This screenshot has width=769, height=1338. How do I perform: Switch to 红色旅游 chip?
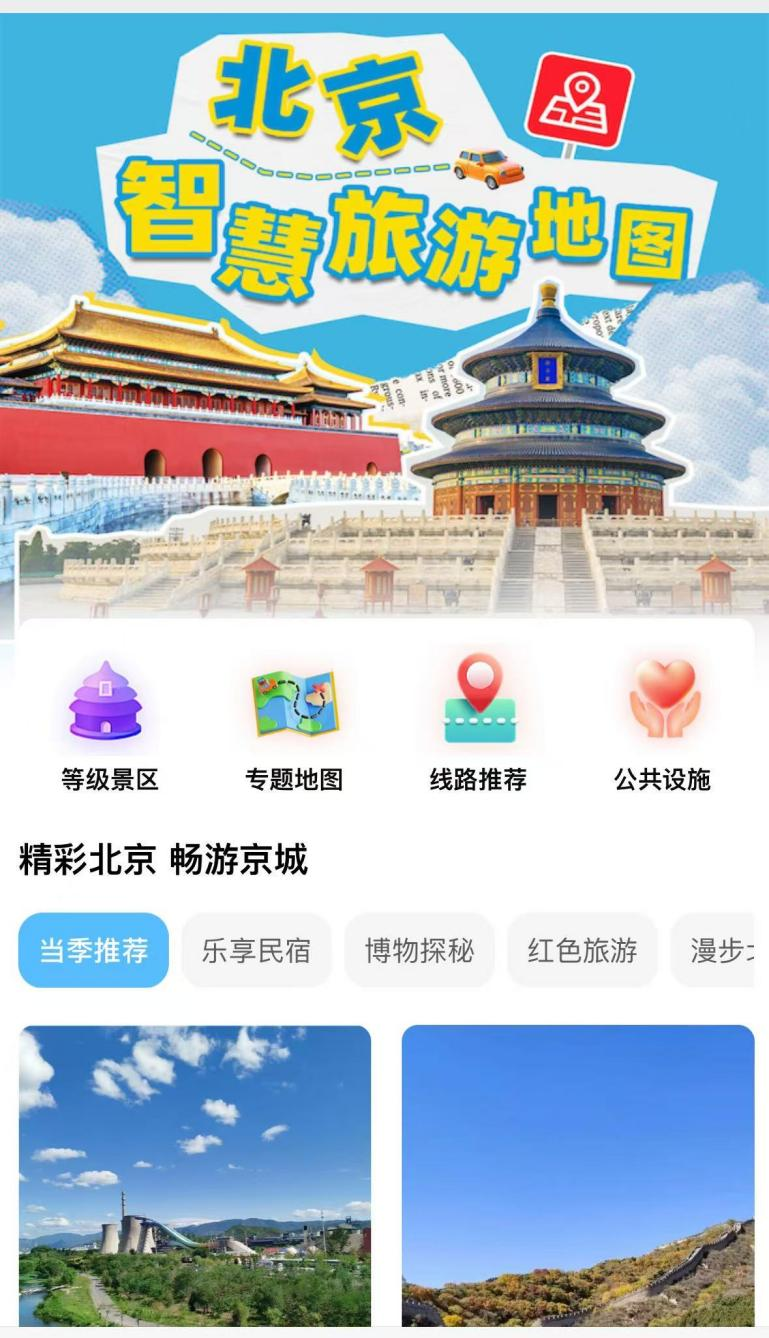(582, 950)
